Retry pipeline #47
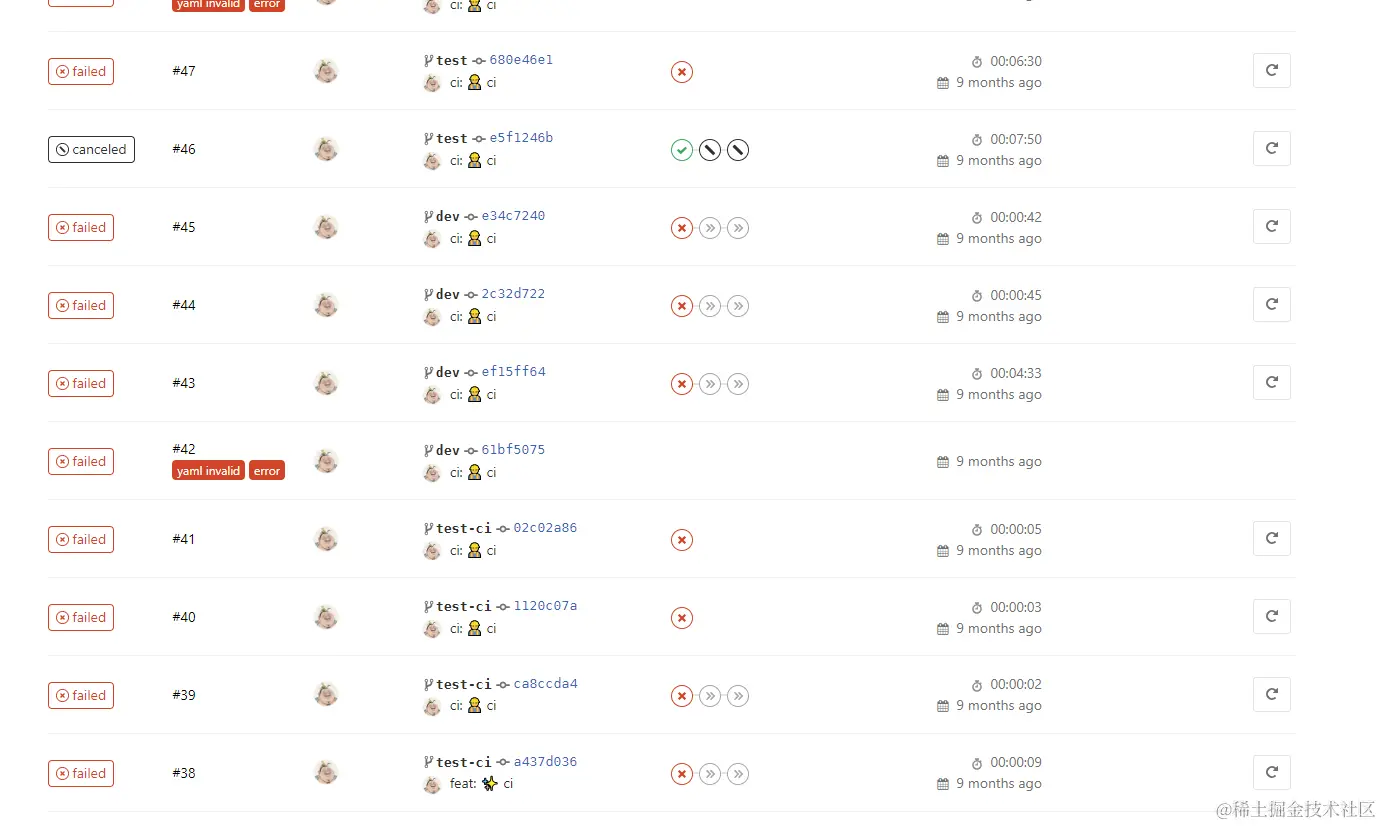Viewport: 1382px width, 826px height. (1271, 71)
